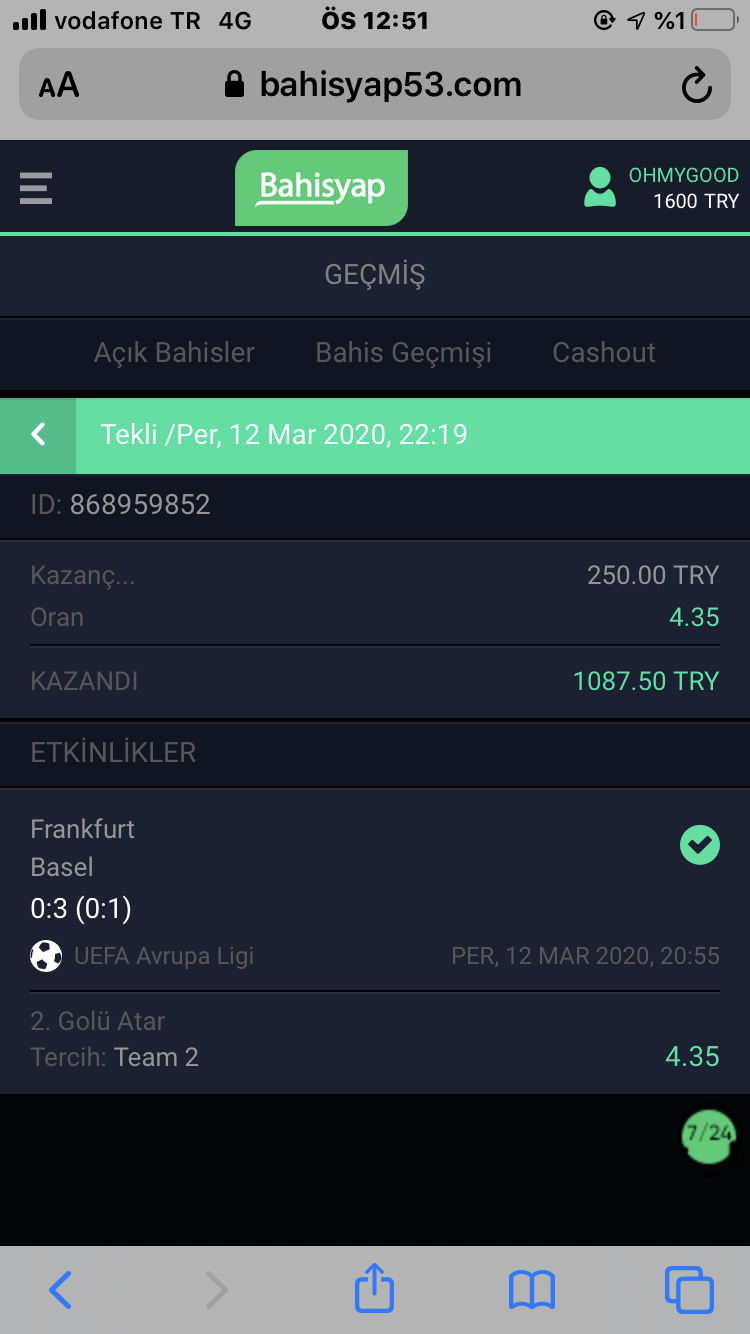The height and width of the screenshot is (1334, 750).
Task: Tap the Bahisyap home logo
Action: point(321,188)
